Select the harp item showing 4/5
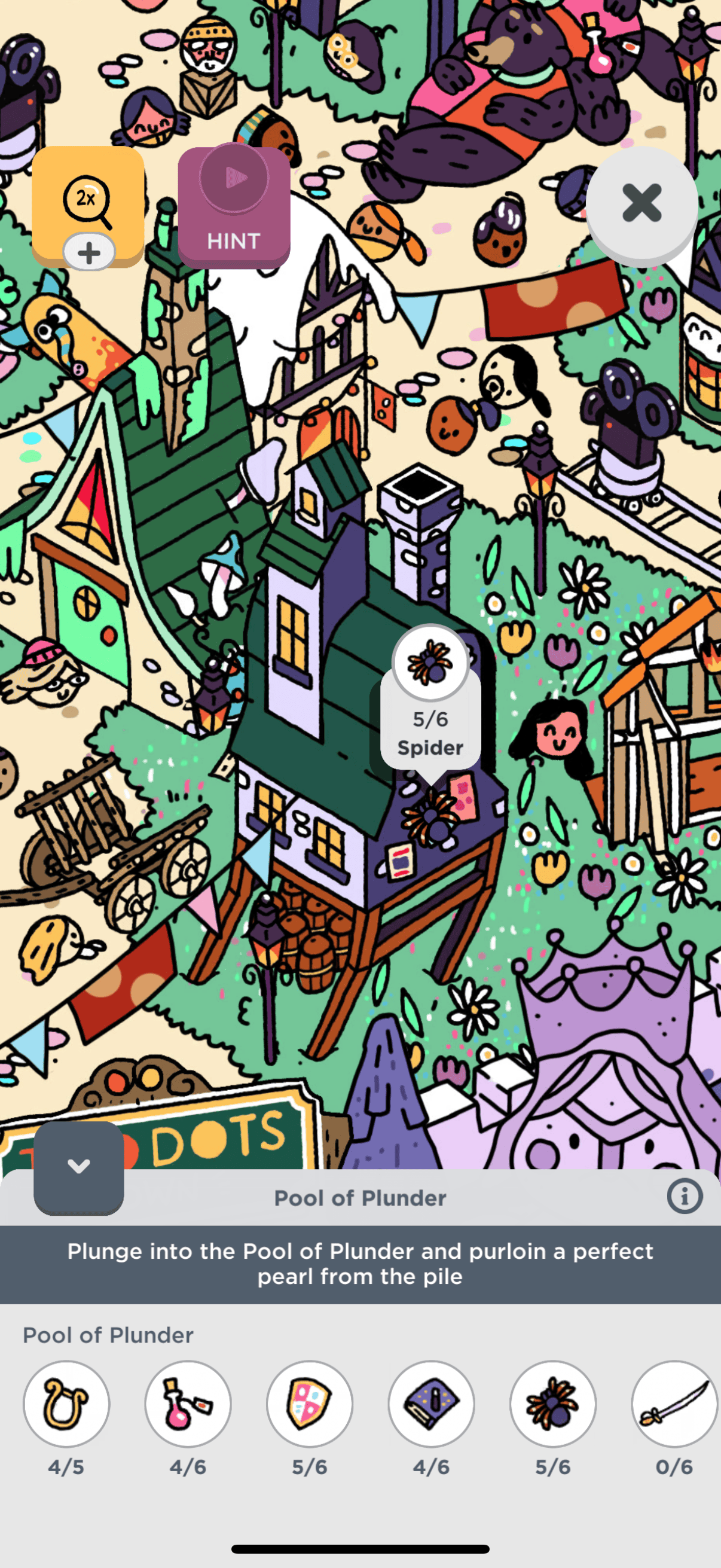This screenshot has width=721, height=1568. point(66,1404)
